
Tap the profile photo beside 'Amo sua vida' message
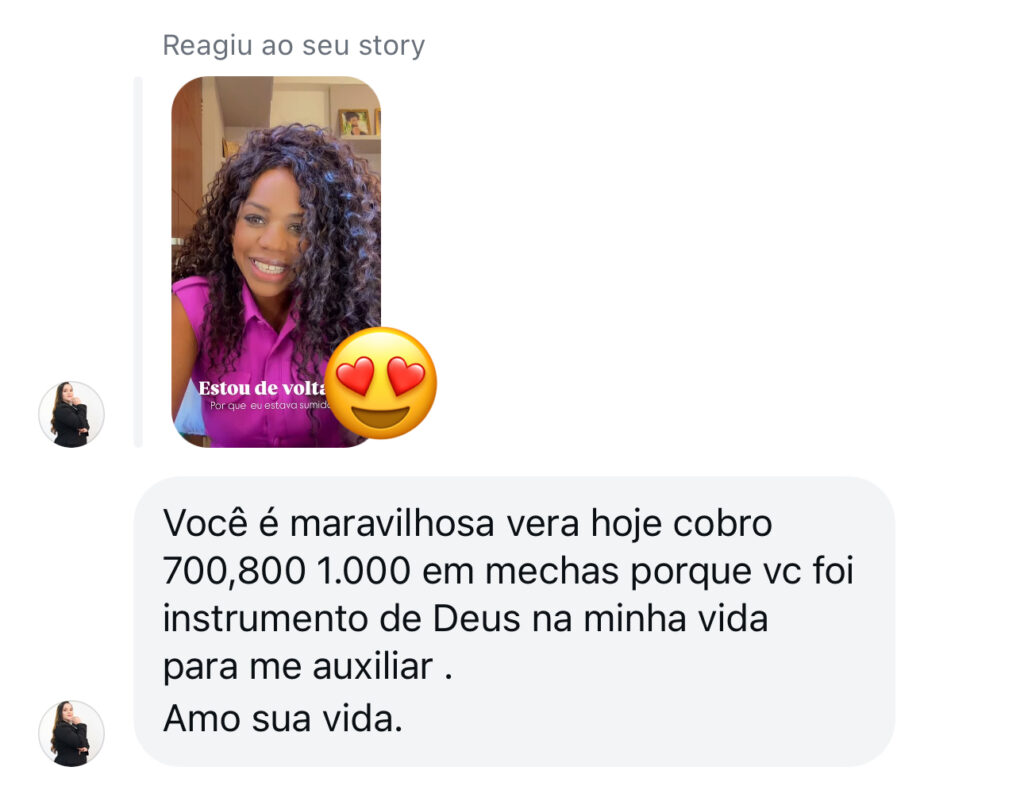click(71, 733)
